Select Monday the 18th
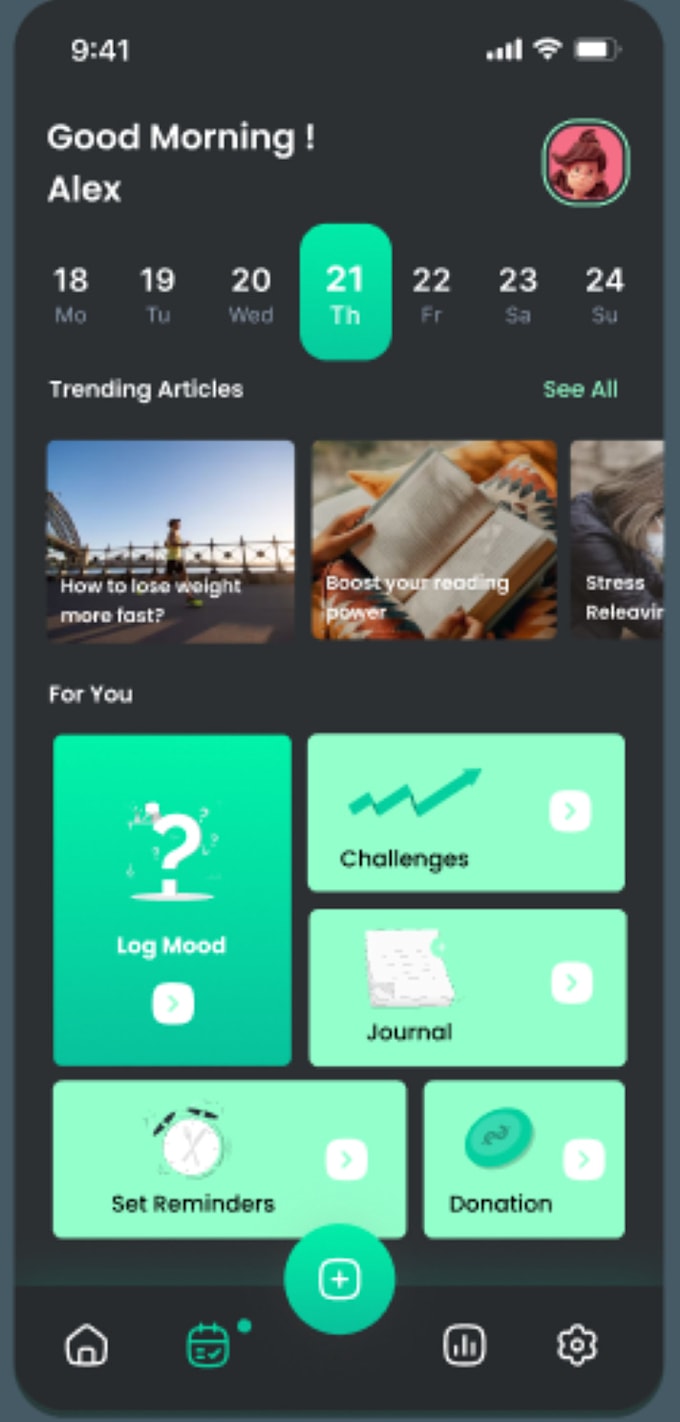 (70, 293)
